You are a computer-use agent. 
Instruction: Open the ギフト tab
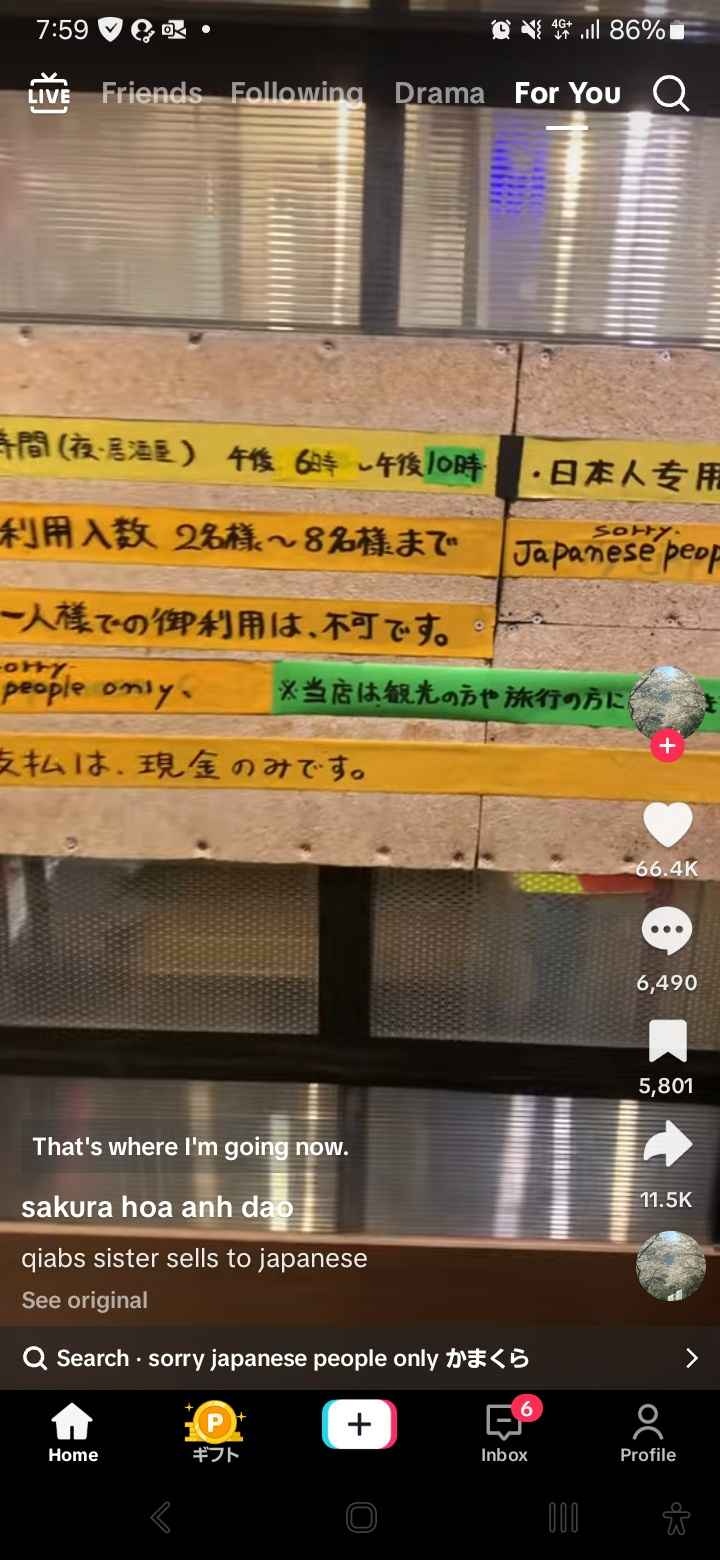216,1432
